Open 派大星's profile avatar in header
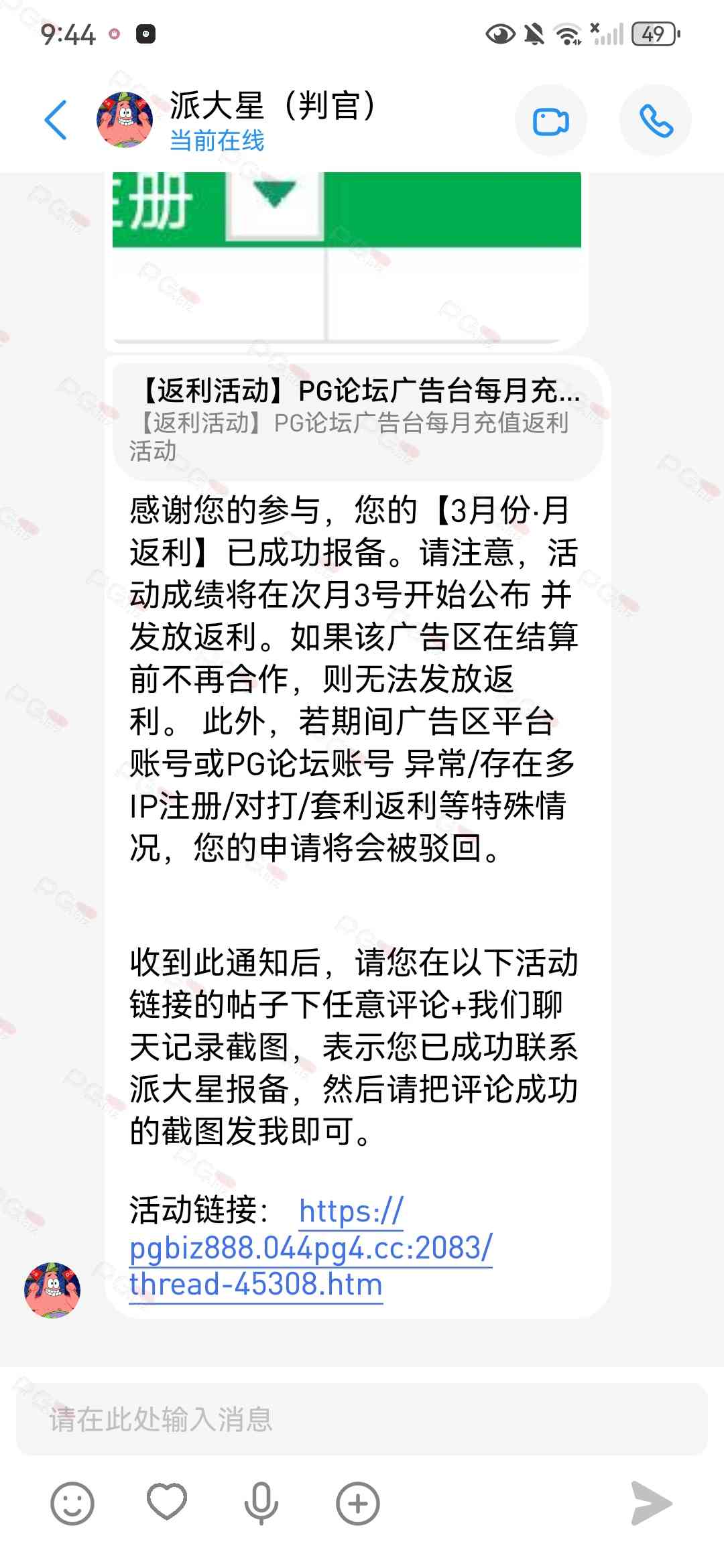Viewport: 724px width, 1568px height. [x=125, y=120]
